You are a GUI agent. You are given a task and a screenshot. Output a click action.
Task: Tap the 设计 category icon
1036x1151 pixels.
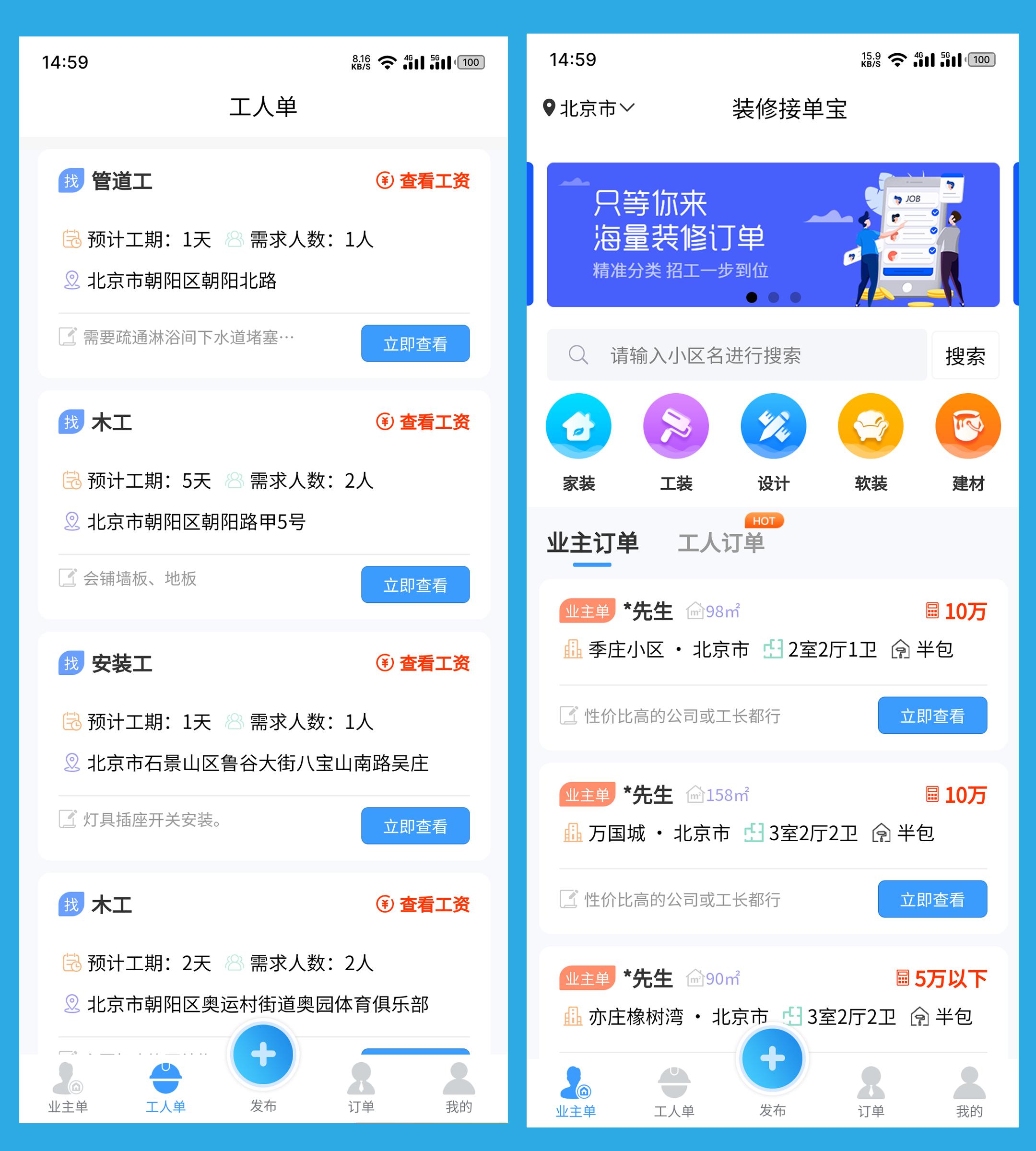click(x=773, y=426)
